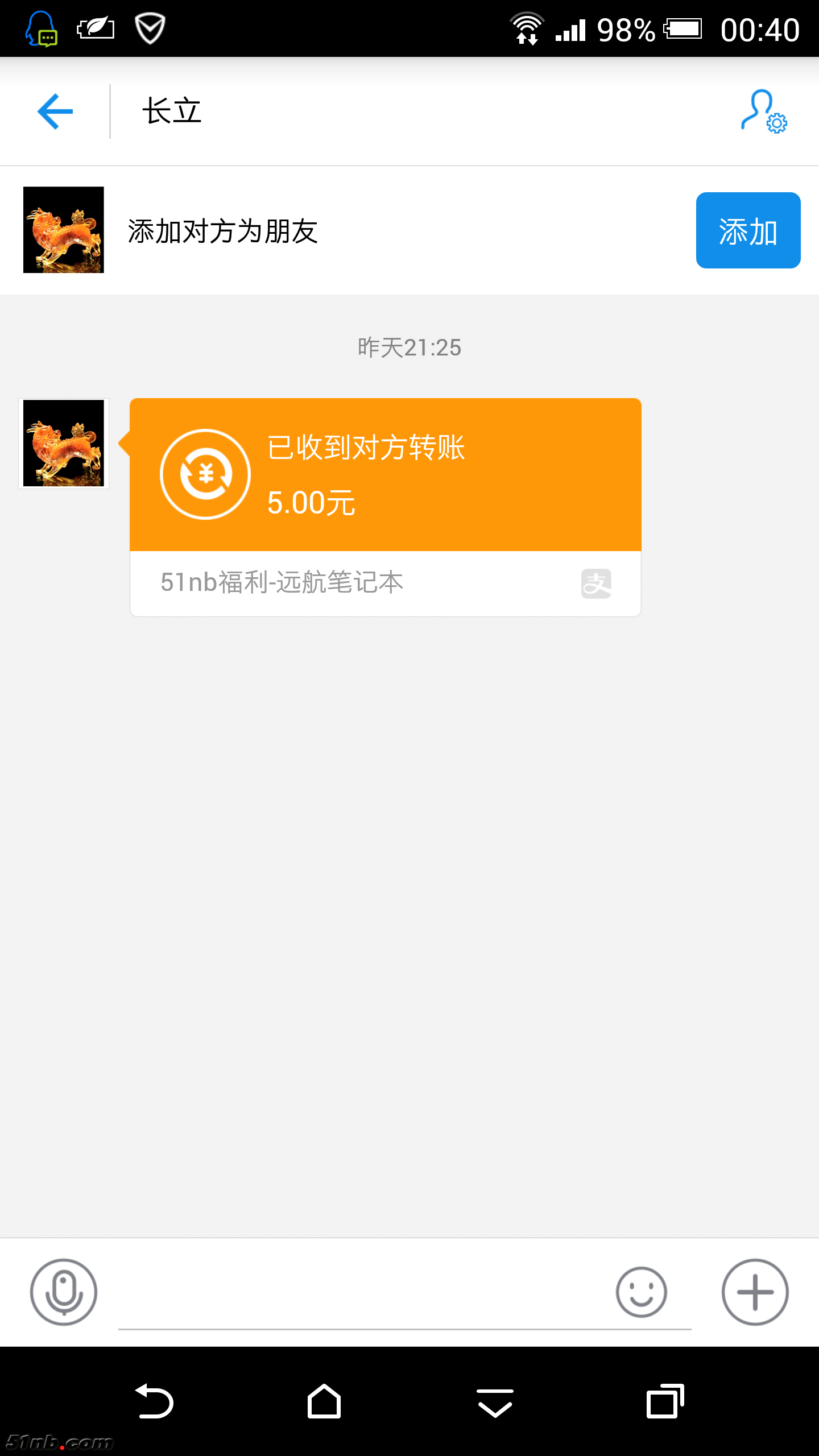Image resolution: width=819 pixels, height=1456 pixels.
Task: Tap 添加 to add as friend
Action: 747,230
